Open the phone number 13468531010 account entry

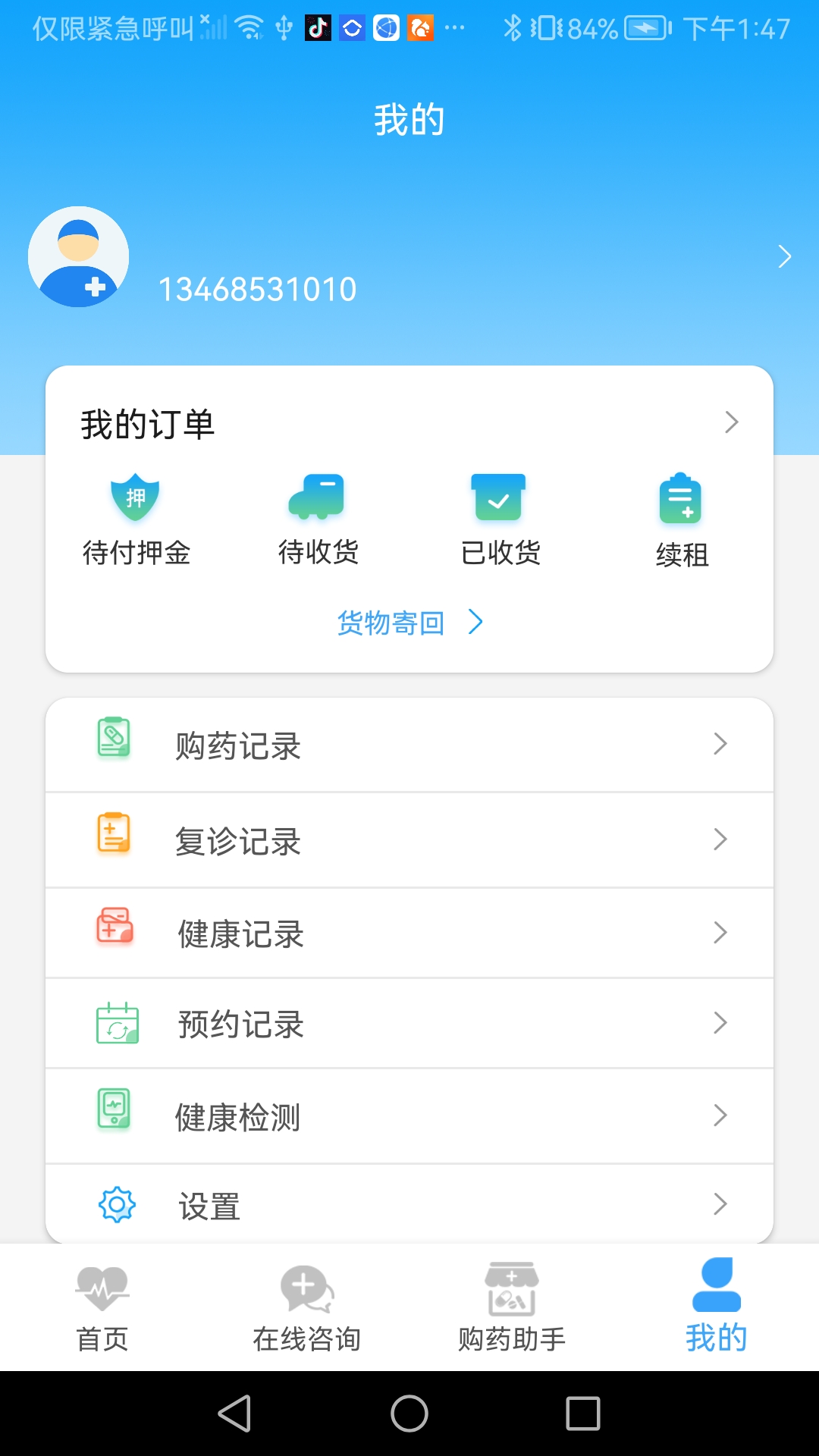(259, 288)
